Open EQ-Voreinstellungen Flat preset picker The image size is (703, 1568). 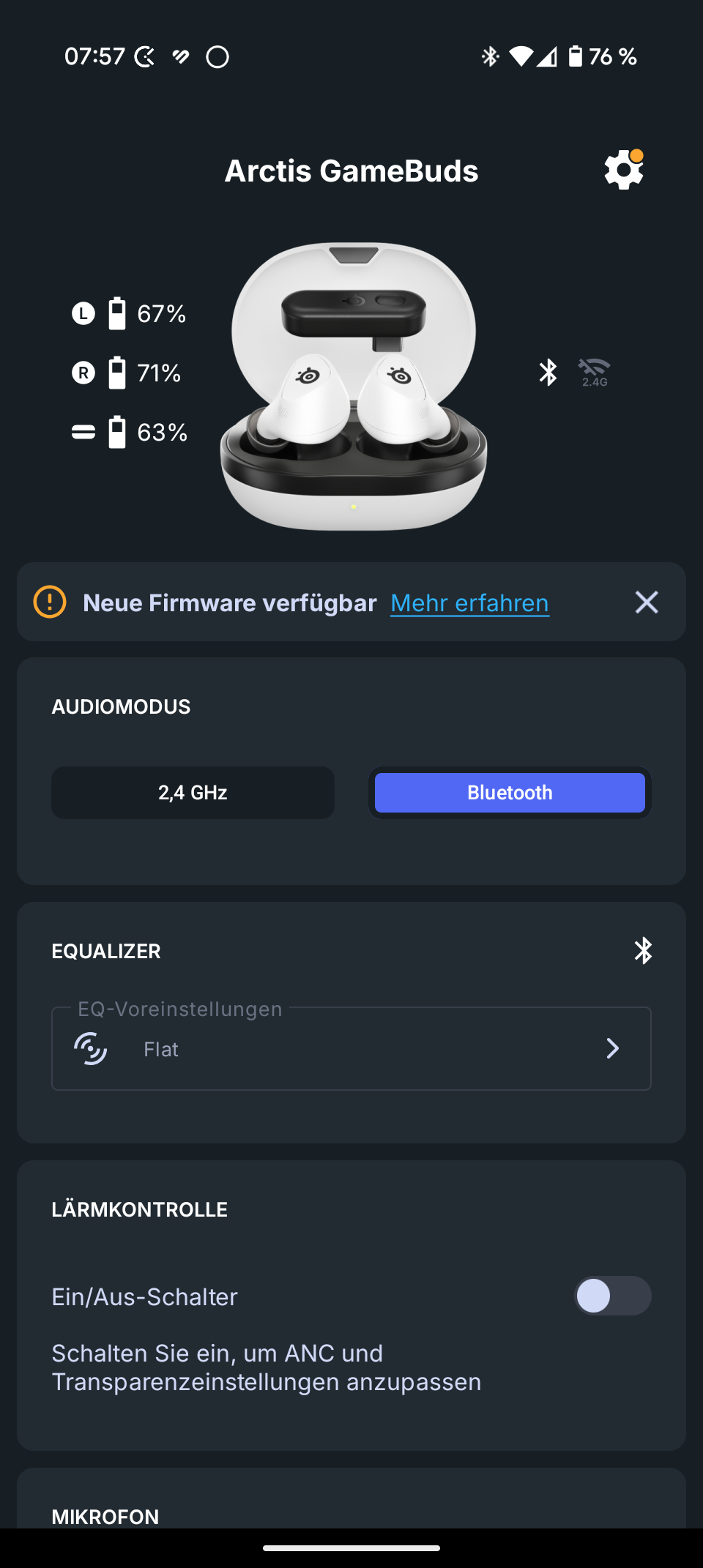[x=351, y=1049]
